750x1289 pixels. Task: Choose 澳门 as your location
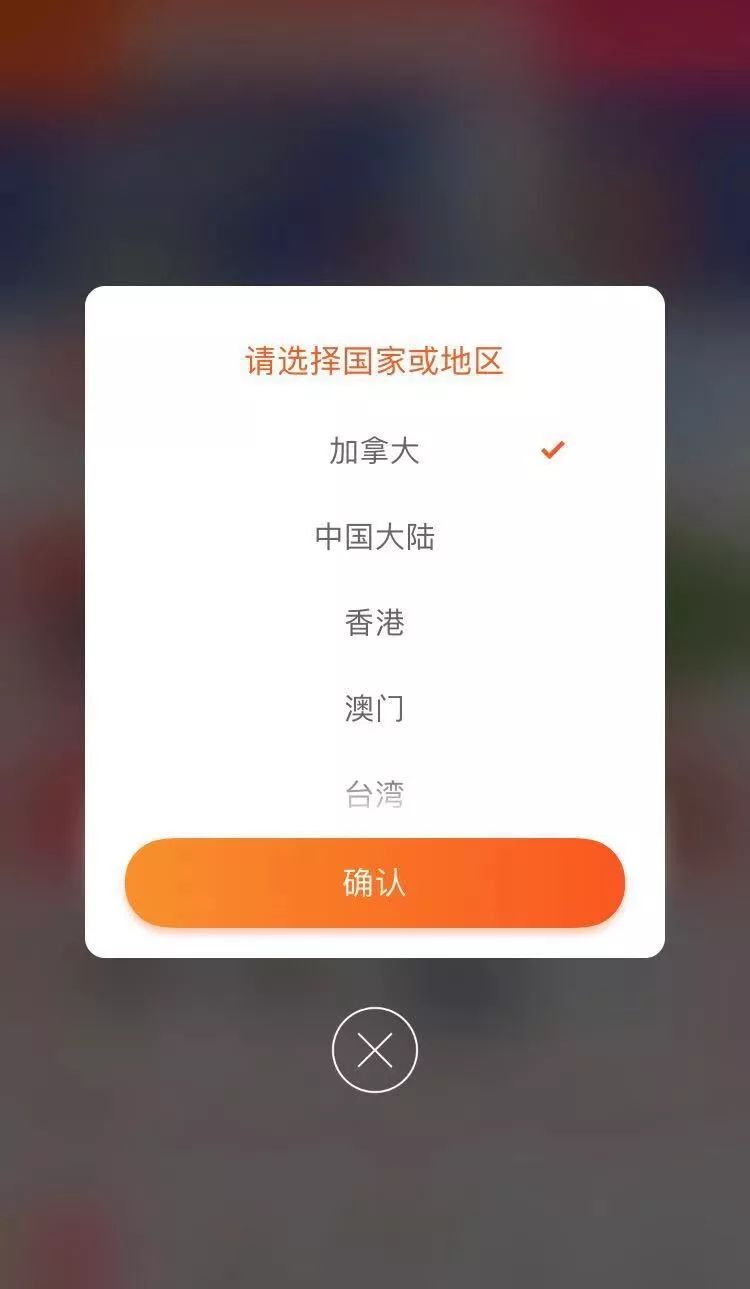point(375,707)
